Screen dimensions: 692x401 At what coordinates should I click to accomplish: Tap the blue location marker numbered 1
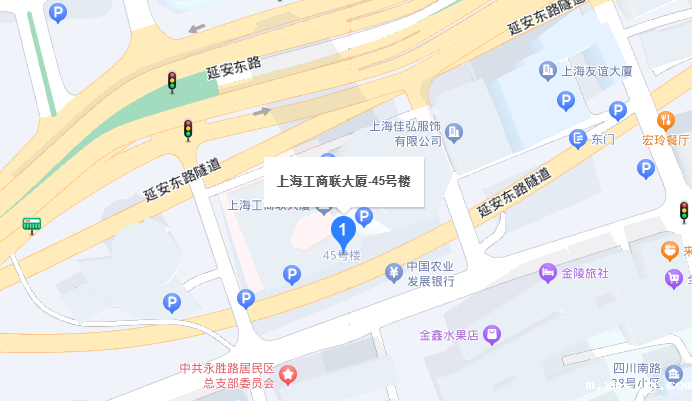[x=343, y=231]
